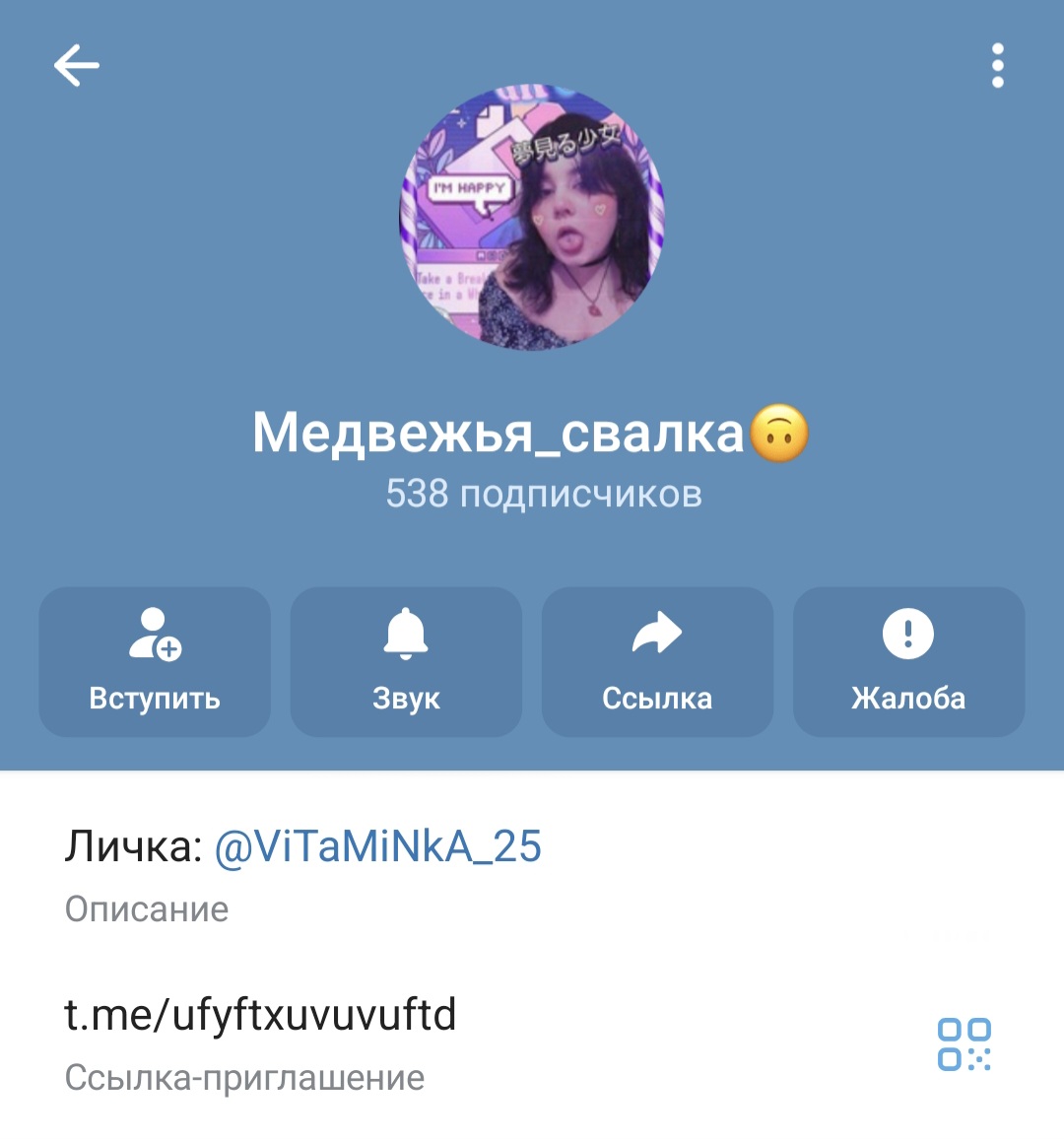
Task: Share the channel using Ссылка
Action: (x=657, y=662)
